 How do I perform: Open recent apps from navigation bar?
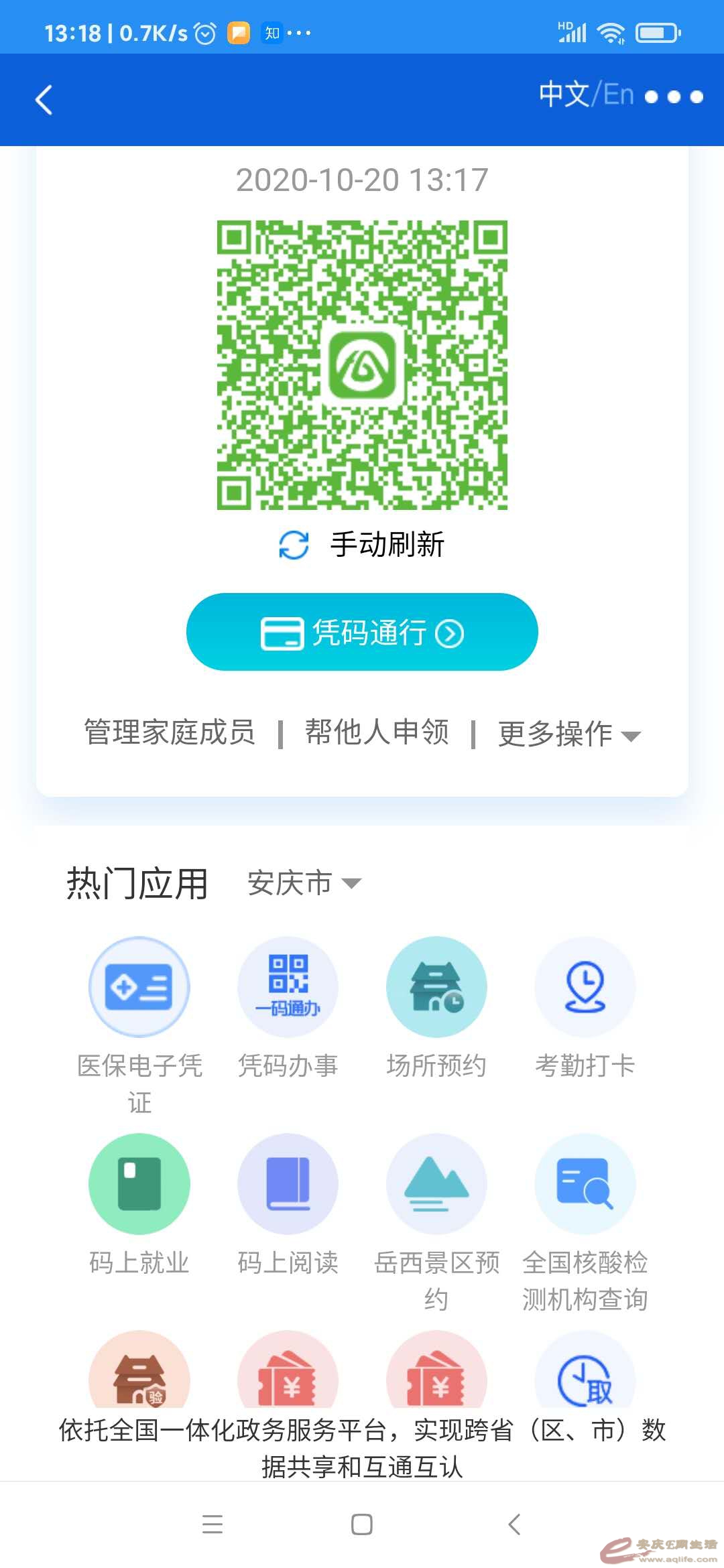[x=213, y=1524]
